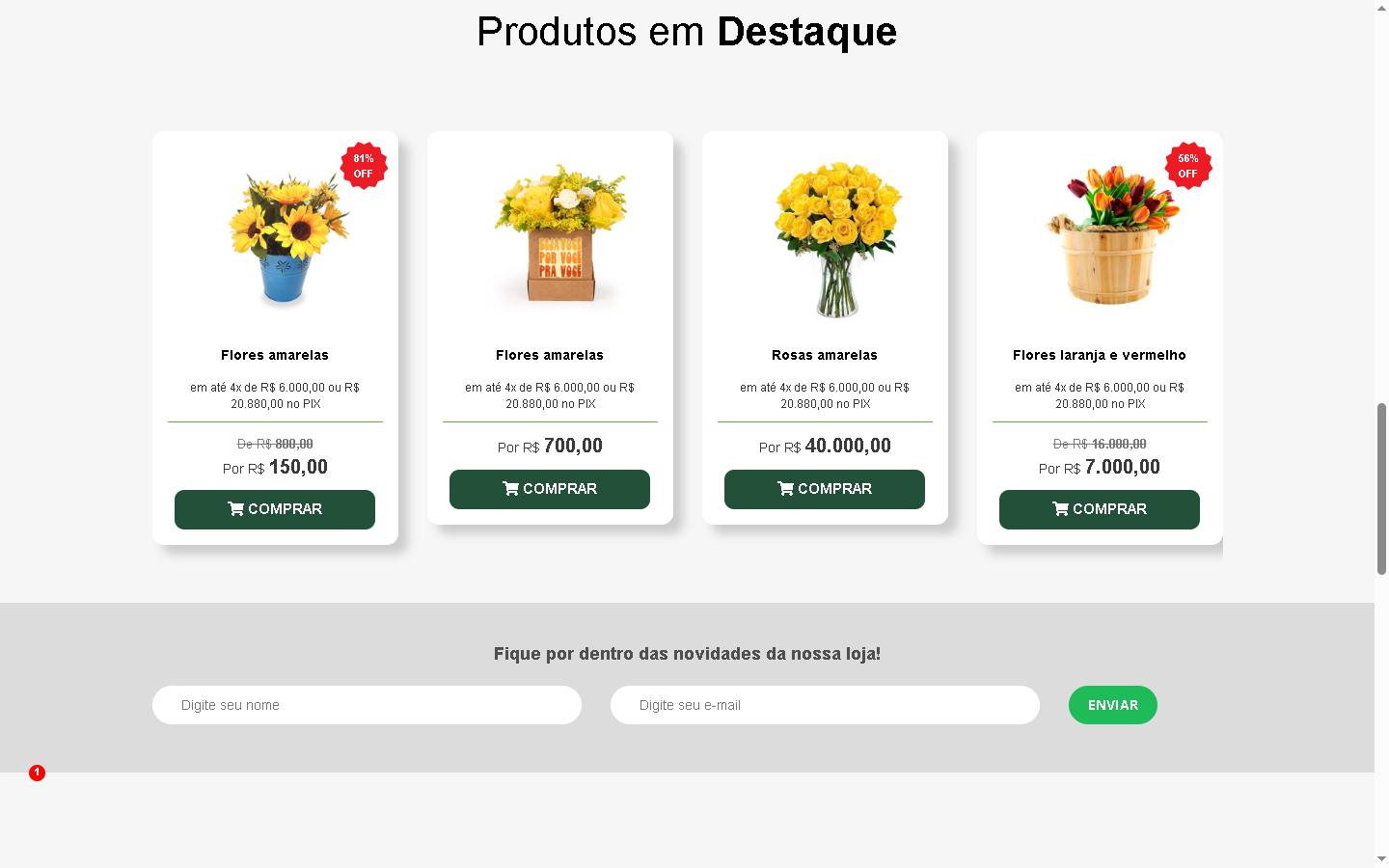1389x868 pixels.
Task: Add Rosas amarelas to cart via COMPRAR
Action: pos(825,489)
